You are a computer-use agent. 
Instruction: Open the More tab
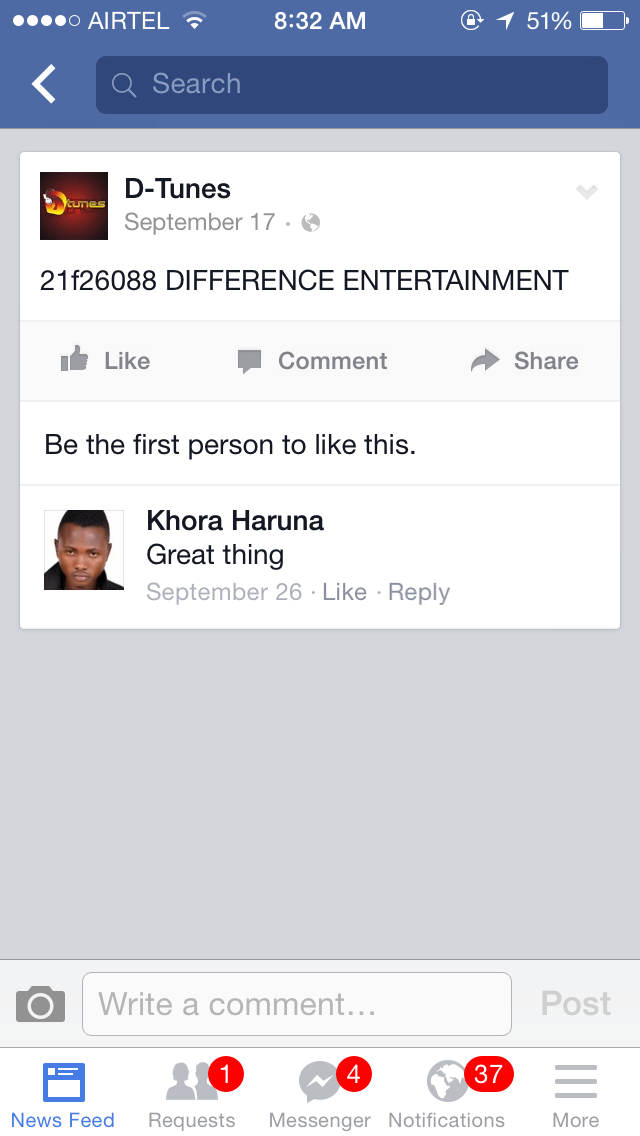[576, 1093]
